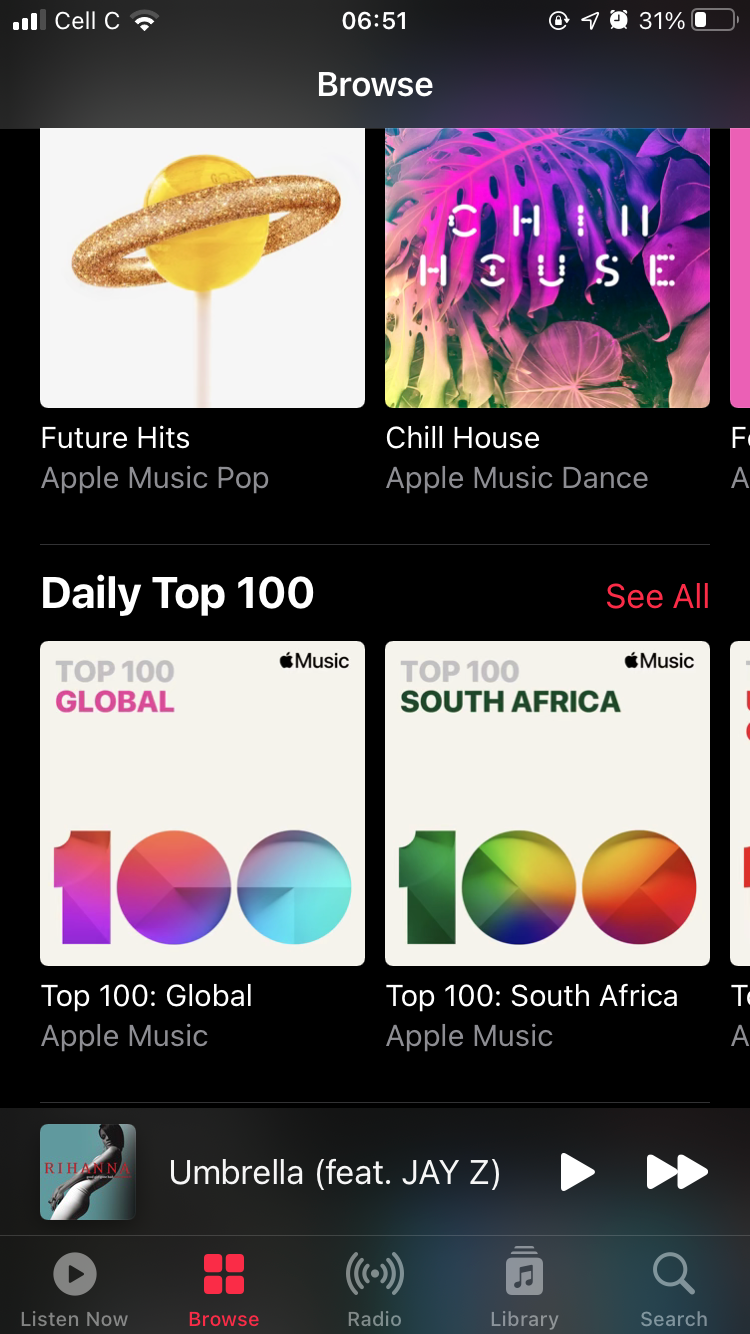Go to the Radio tab
Image resolution: width=750 pixels, height=1334 pixels.
374,1290
